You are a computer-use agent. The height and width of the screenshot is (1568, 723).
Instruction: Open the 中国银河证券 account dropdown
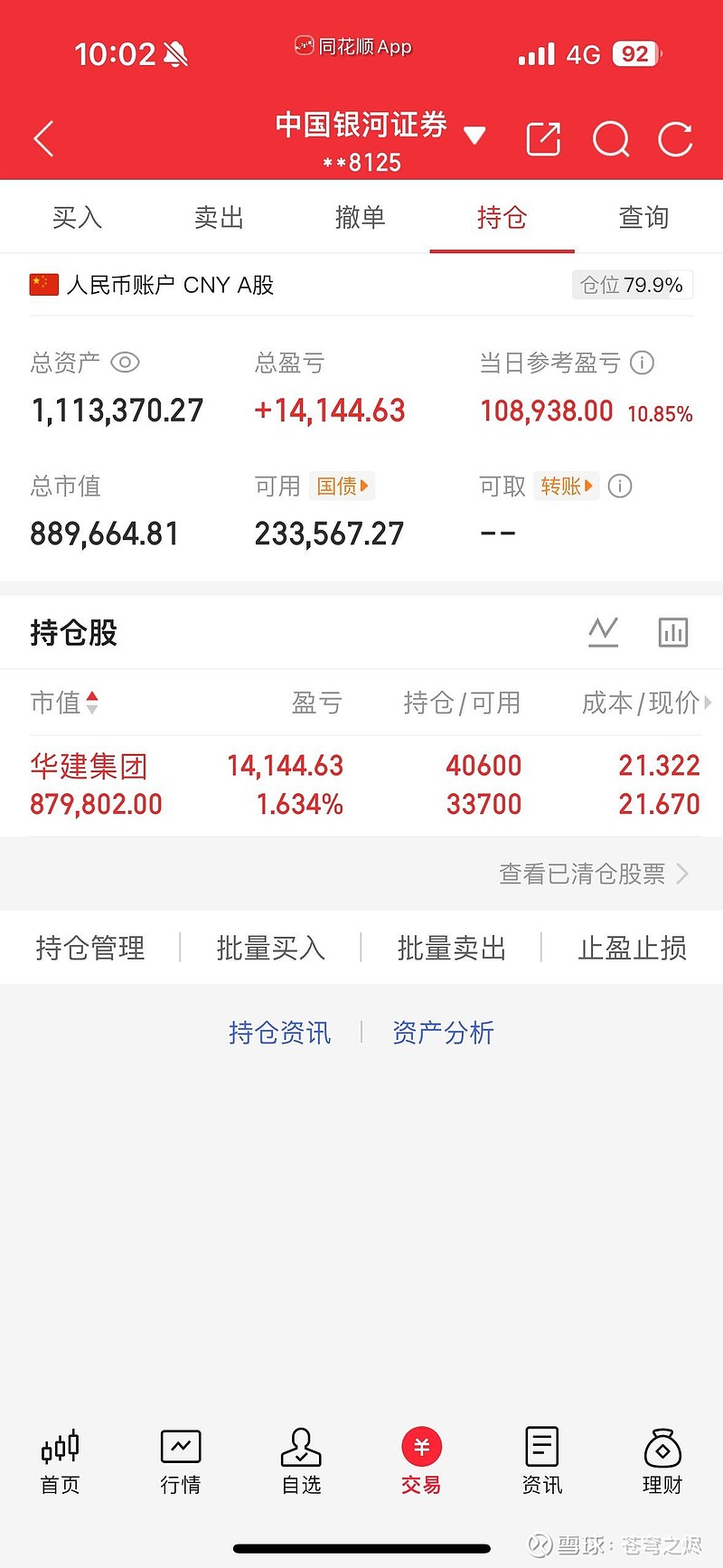(x=474, y=137)
